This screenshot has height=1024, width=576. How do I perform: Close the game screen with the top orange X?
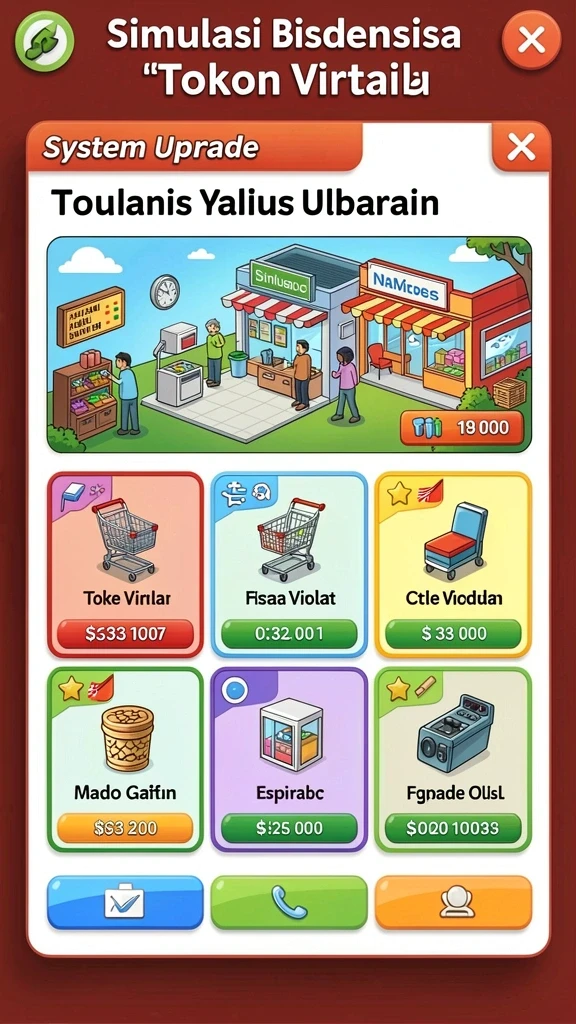coord(531,40)
